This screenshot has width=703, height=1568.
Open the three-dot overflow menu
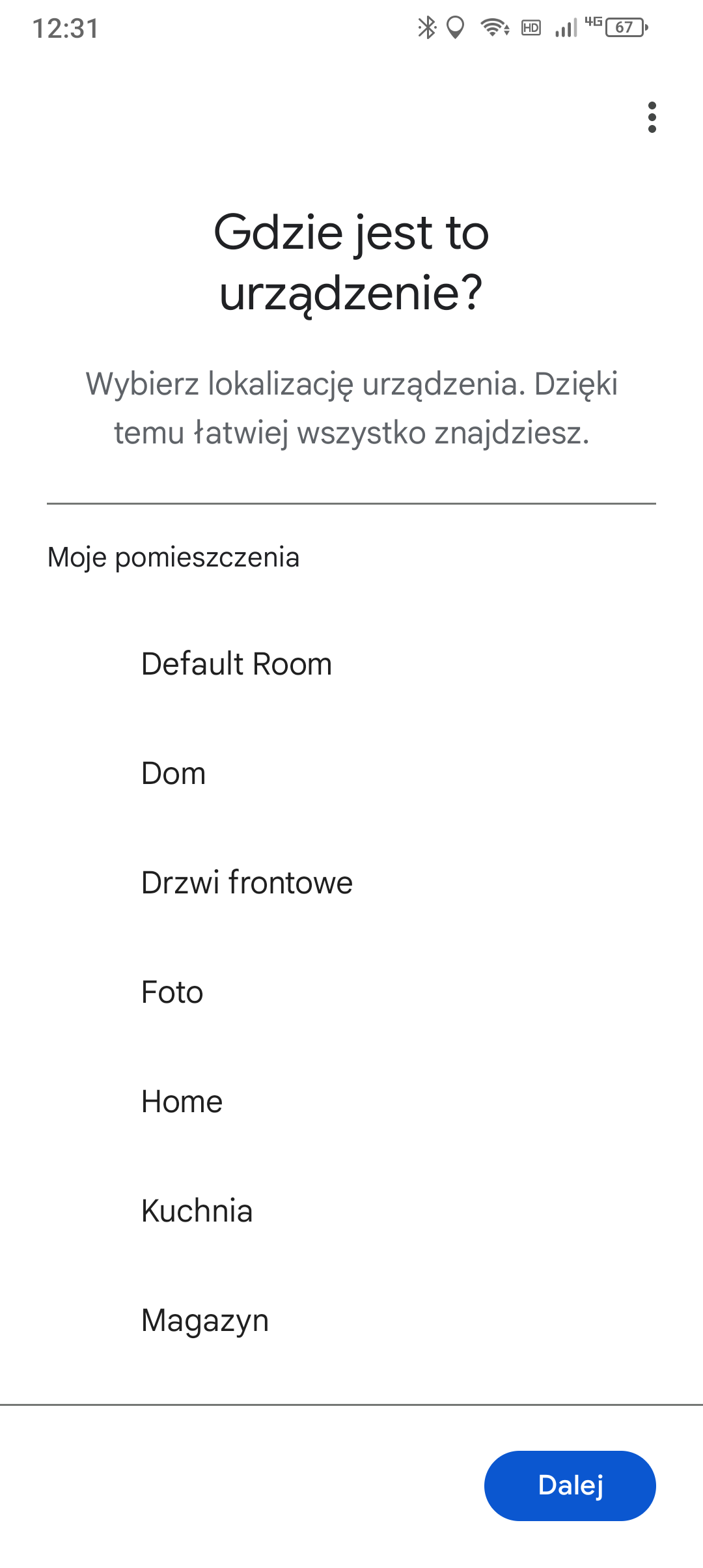click(652, 117)
